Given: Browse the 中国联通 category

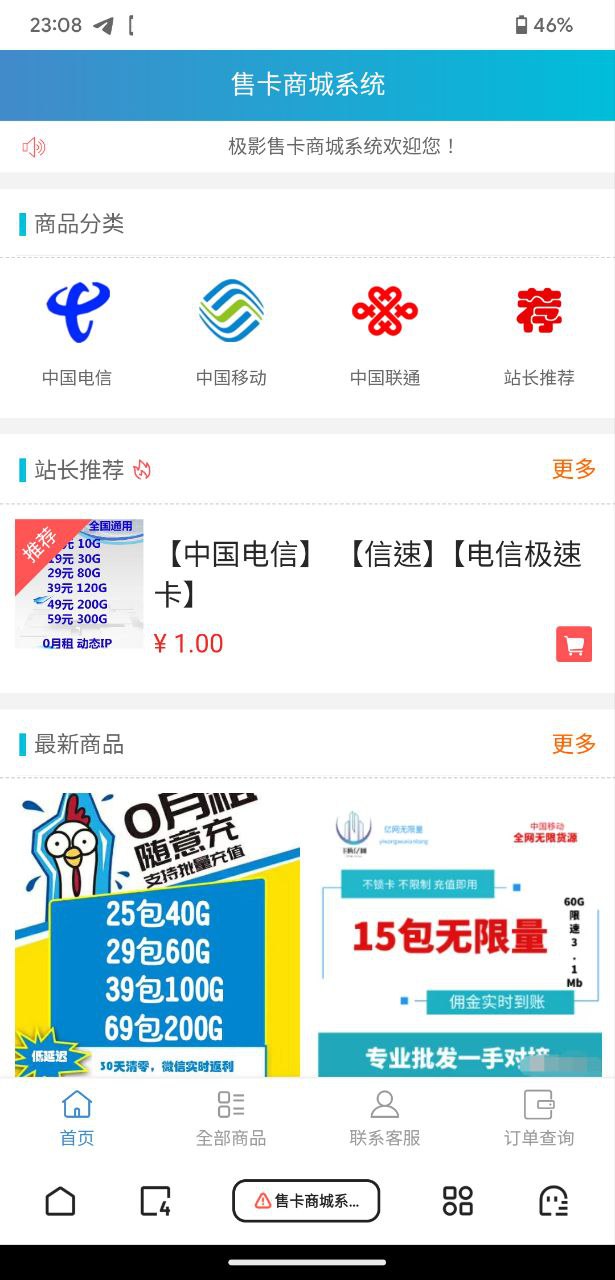Looking at the screenshot, I should click(385, 332).
